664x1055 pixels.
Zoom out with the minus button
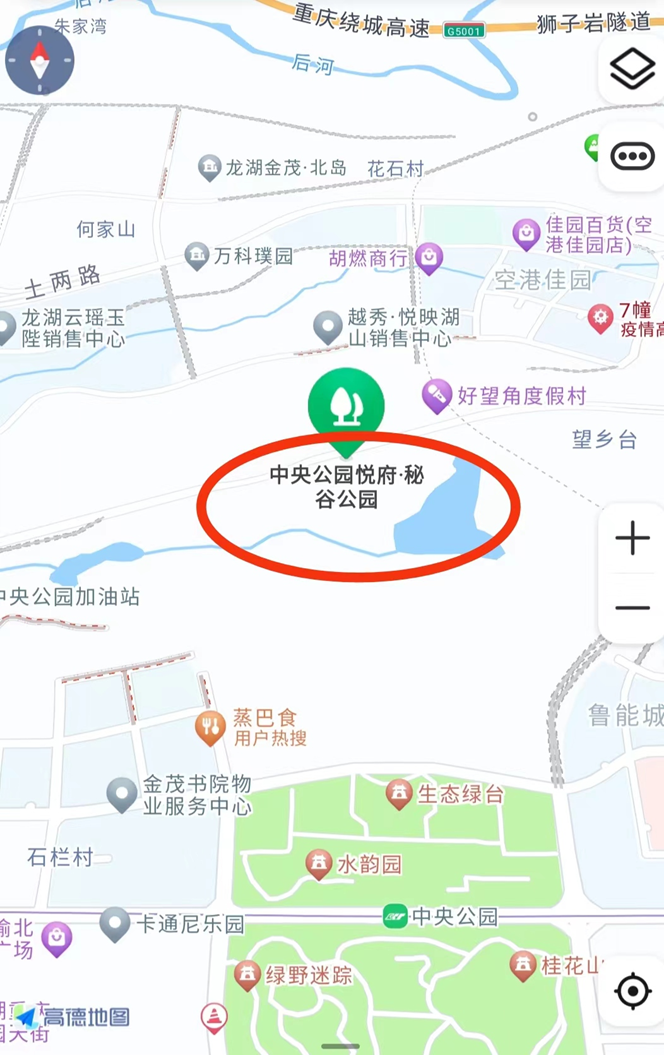point(632,607)
